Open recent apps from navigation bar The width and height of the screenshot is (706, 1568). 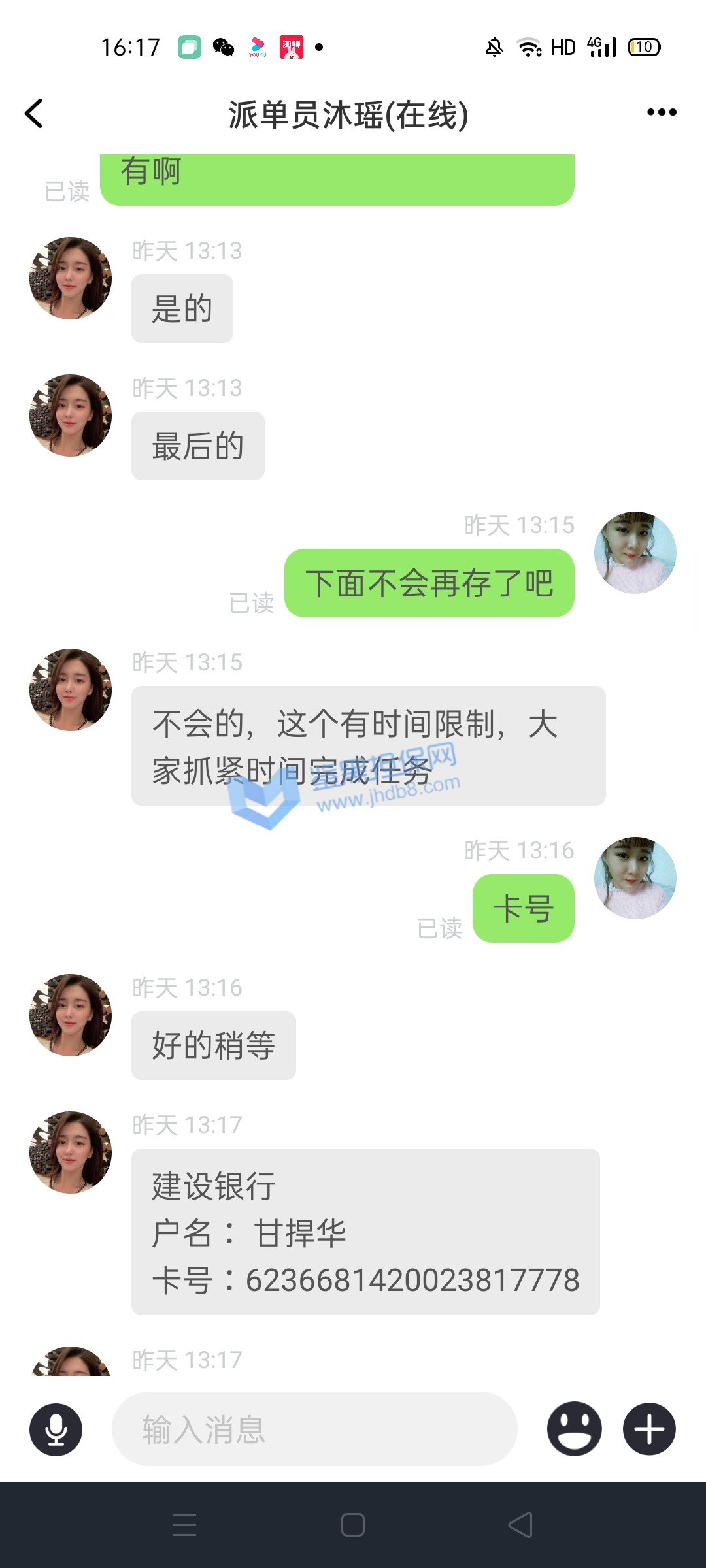tap(184, 1525)
